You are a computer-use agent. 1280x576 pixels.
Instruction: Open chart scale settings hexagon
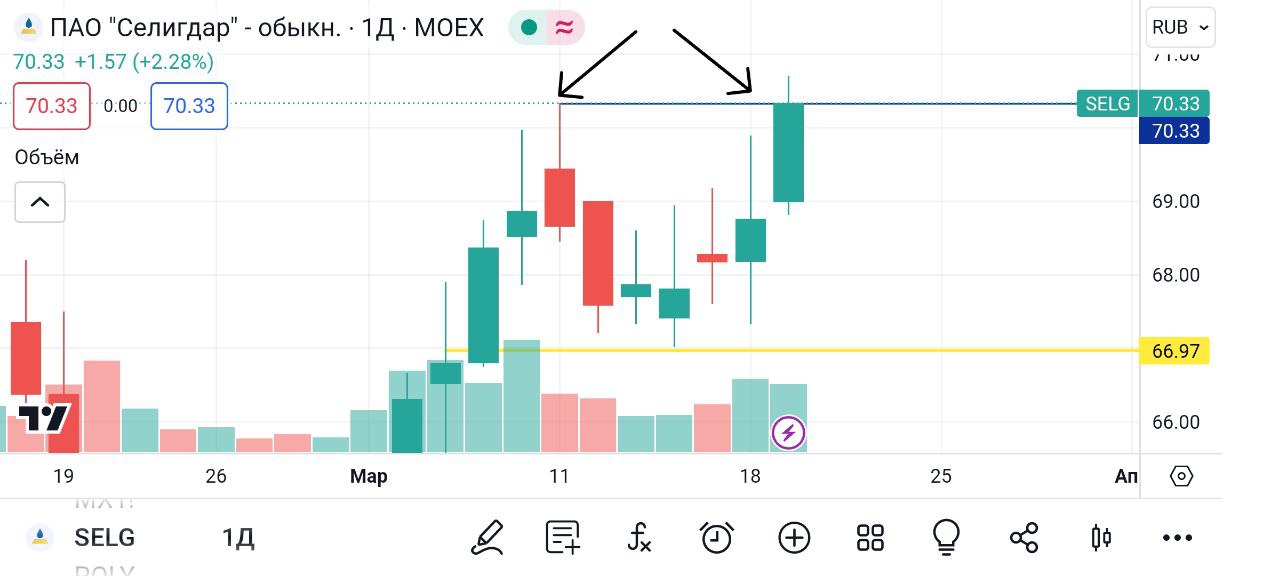(x=1181, y=476)
